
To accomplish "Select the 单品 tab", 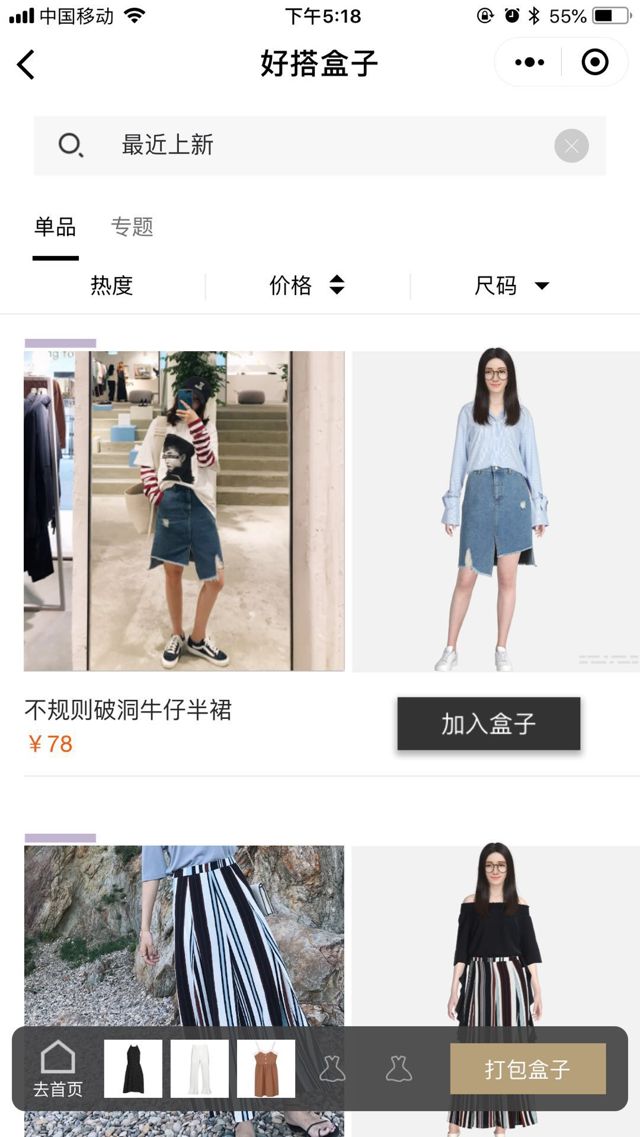I will pyautogui.click(x=55, y=227).
